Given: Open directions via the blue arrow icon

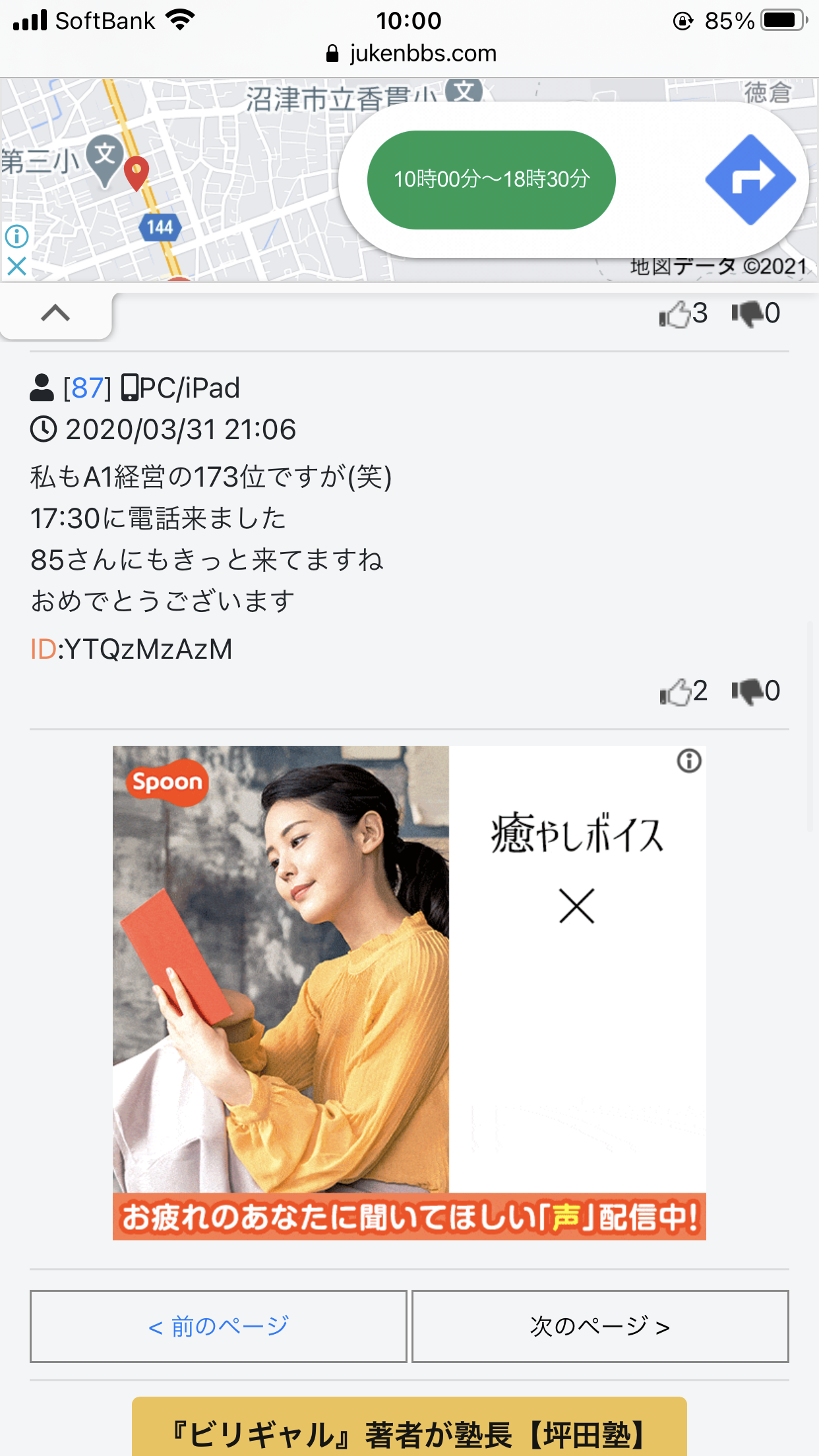Looking at the screenshot, I should click(750, 179).
